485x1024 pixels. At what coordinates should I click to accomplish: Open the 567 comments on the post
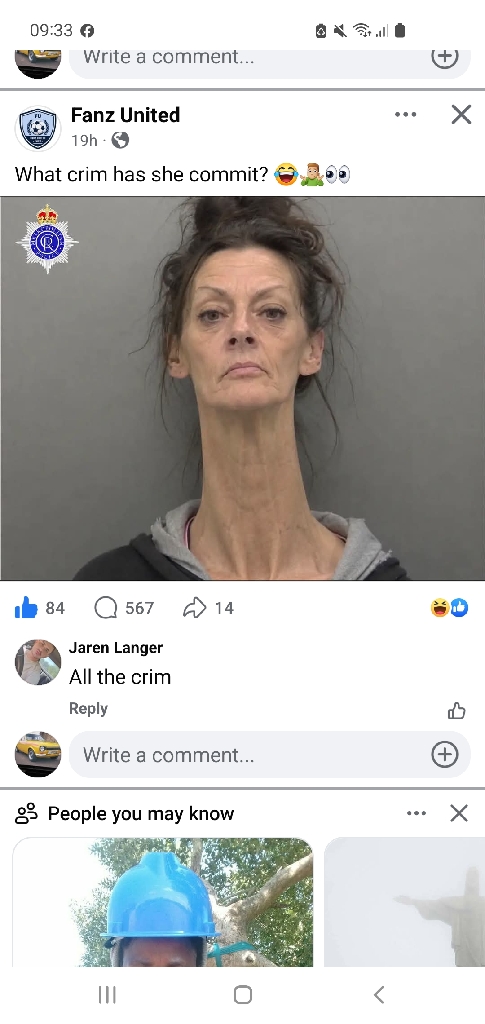[x=124, y=608]
